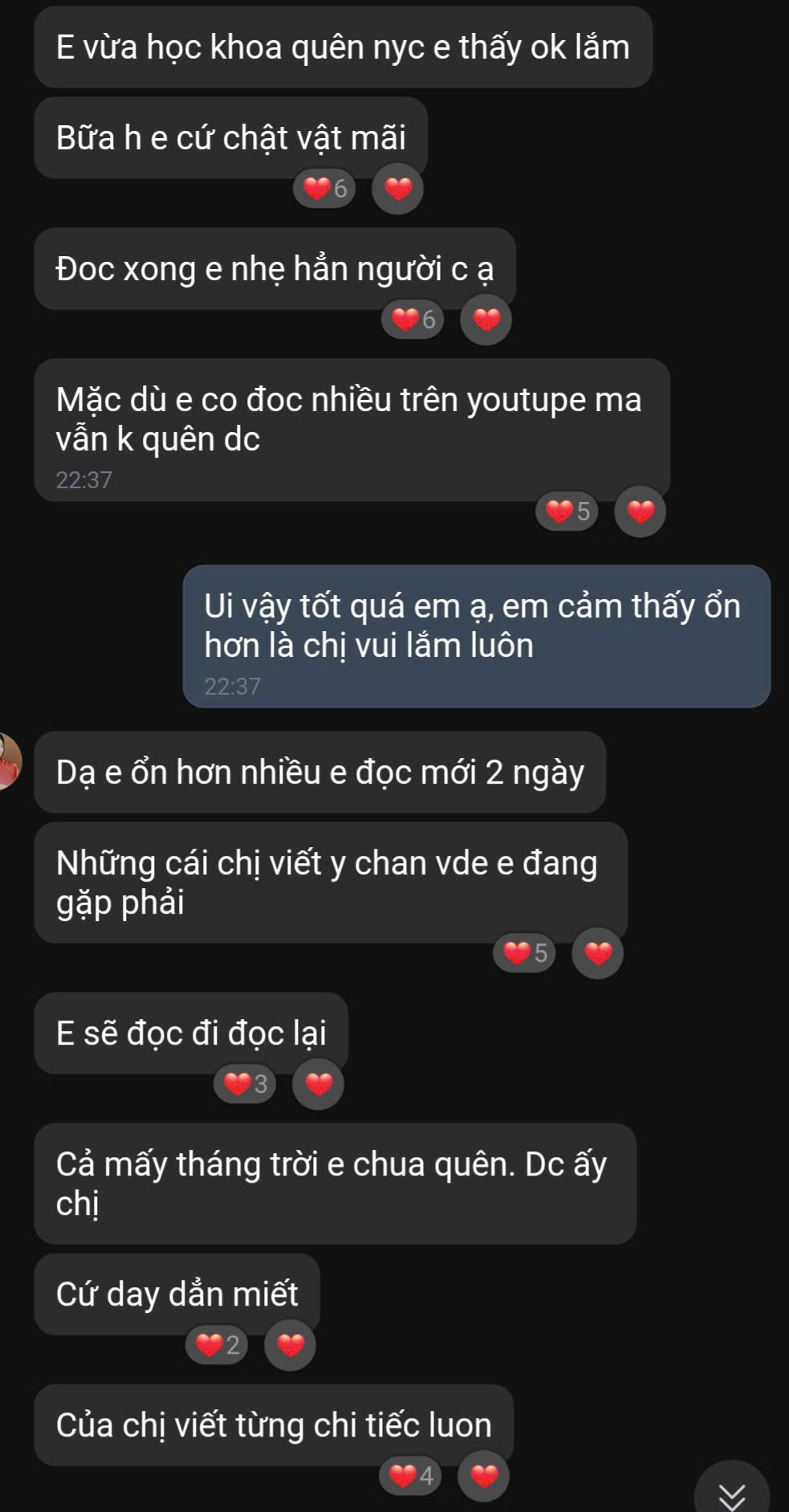The height and width of the screenshot is (1512, 789).
Task: Heart the message 'E sẽ đọc đi đọc lại'
Action: point(319,1084)
